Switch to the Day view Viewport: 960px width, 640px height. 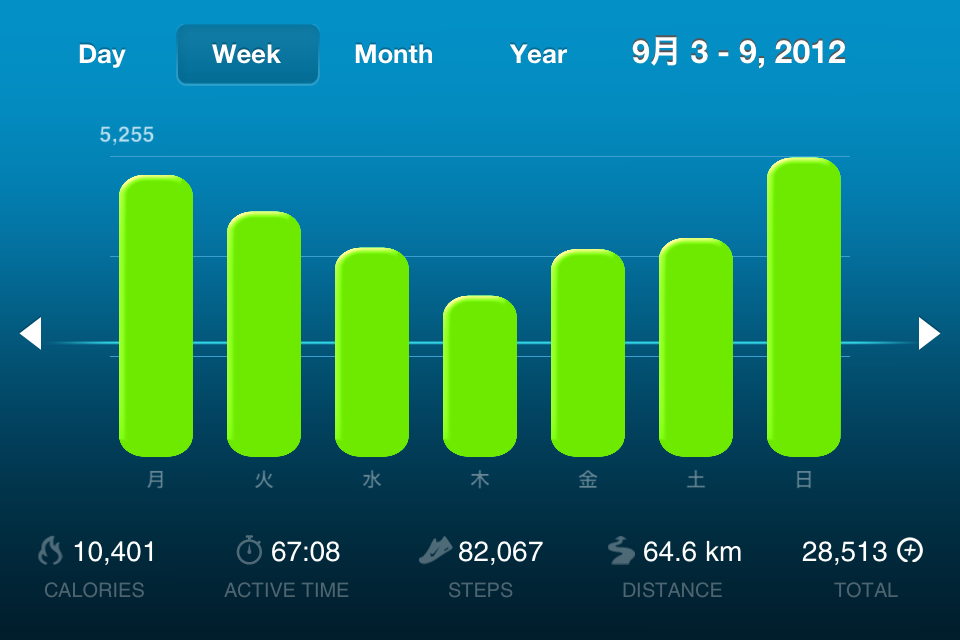pyautogui.click(x=102, y=54)
